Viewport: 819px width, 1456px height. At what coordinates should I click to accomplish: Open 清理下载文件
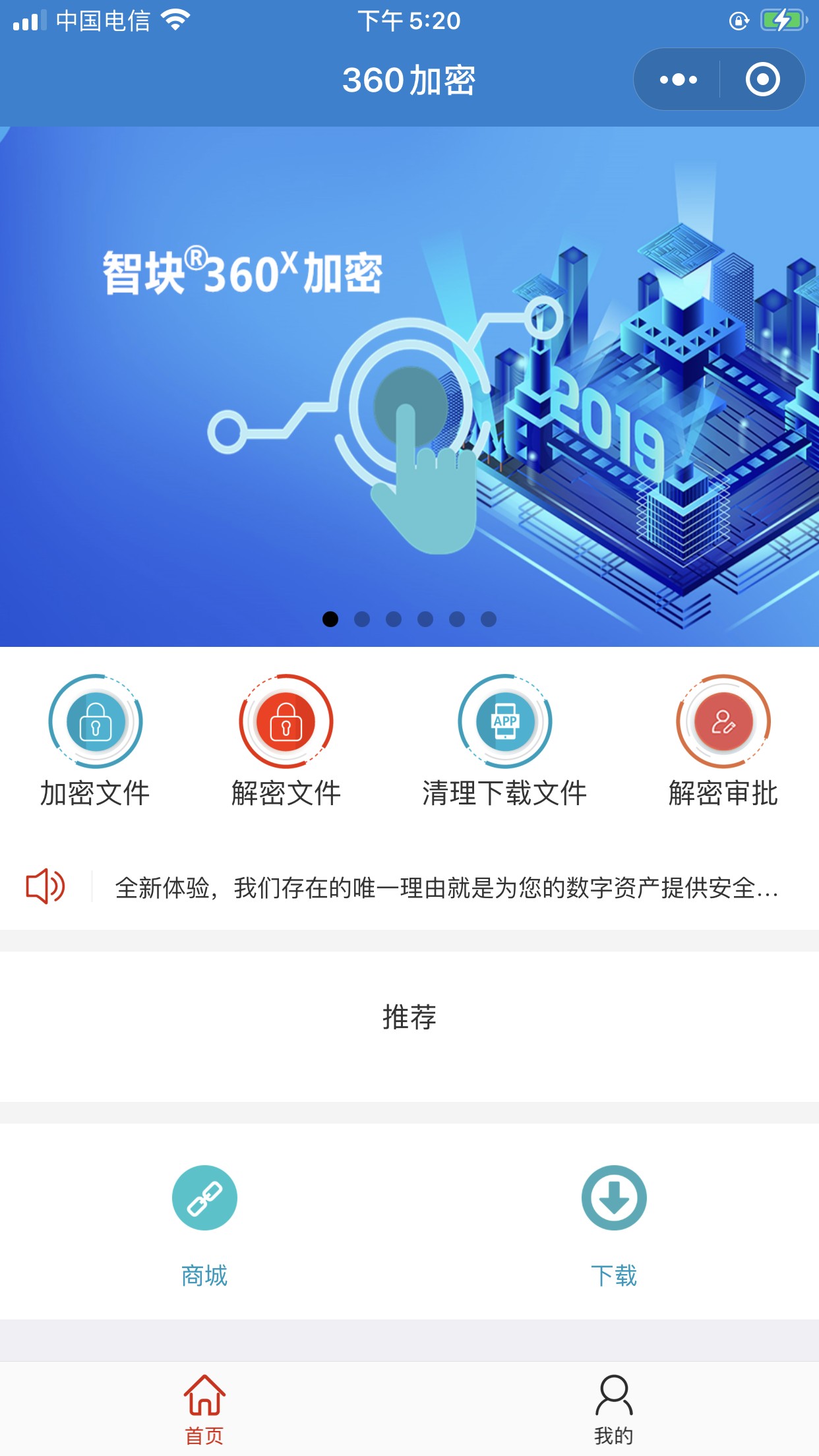tap(504, 740)
